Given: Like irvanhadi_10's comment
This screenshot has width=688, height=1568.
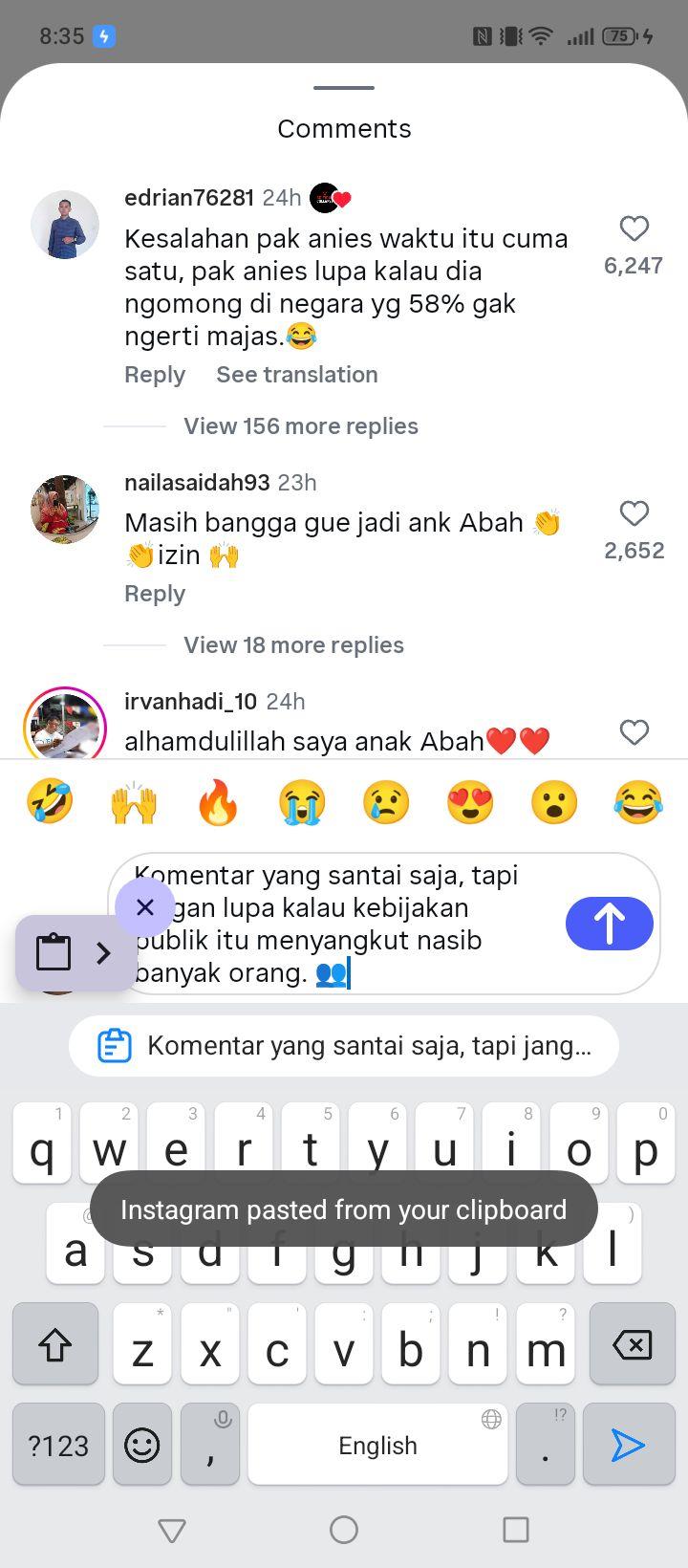Looking at the screenshot, I should pyautogui.click(x=634, y=732).
